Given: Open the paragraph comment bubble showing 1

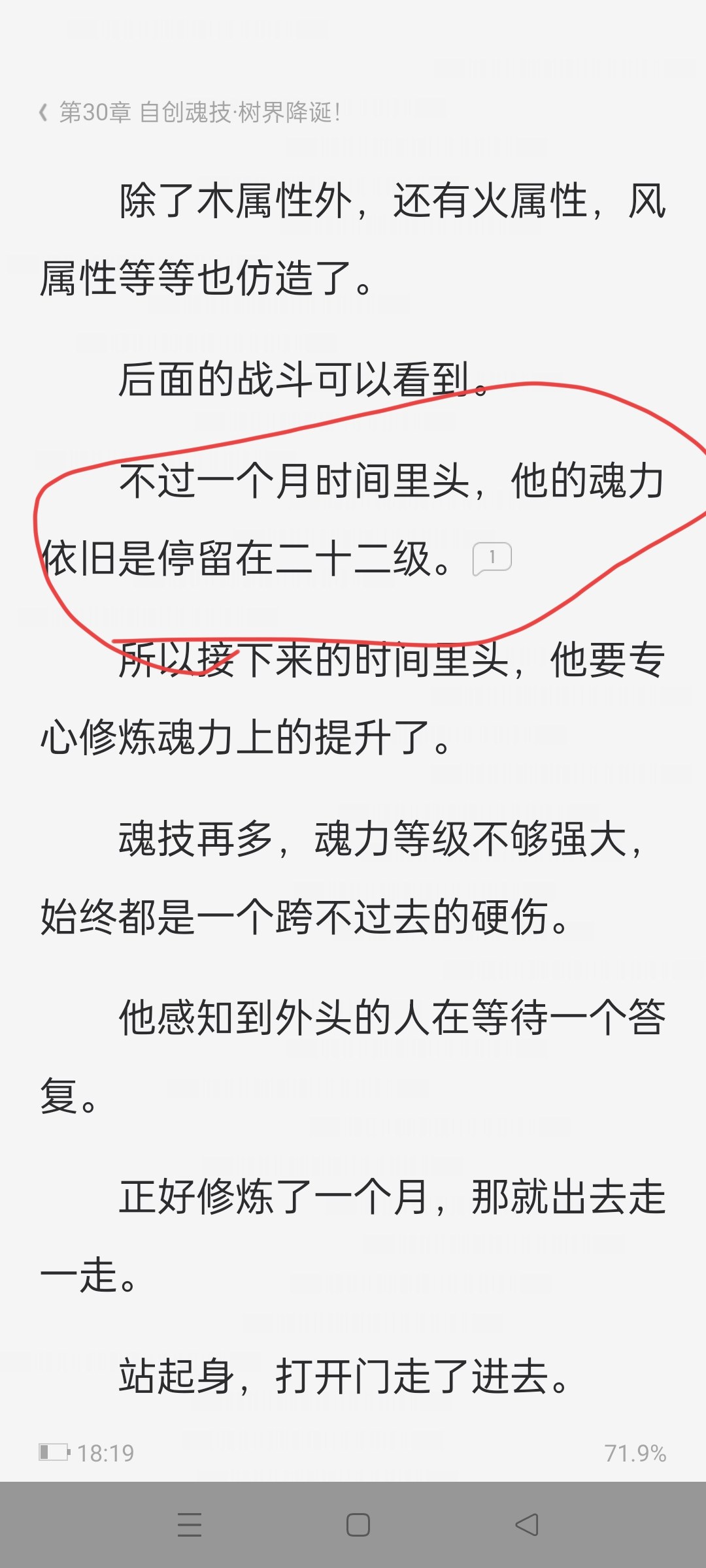Looking at the screenshot, I should (x=492, y=559).
